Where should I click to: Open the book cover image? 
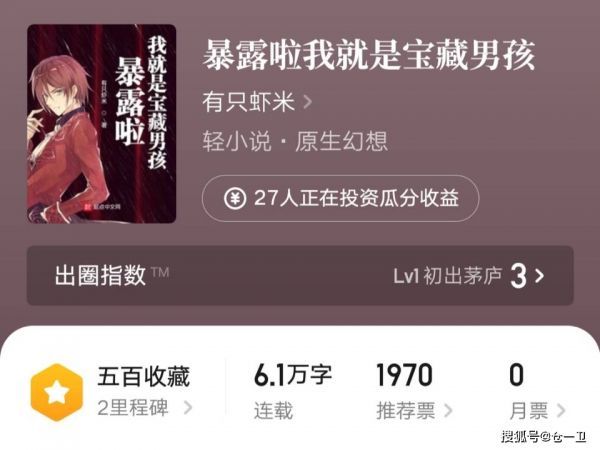pos(102,124)
